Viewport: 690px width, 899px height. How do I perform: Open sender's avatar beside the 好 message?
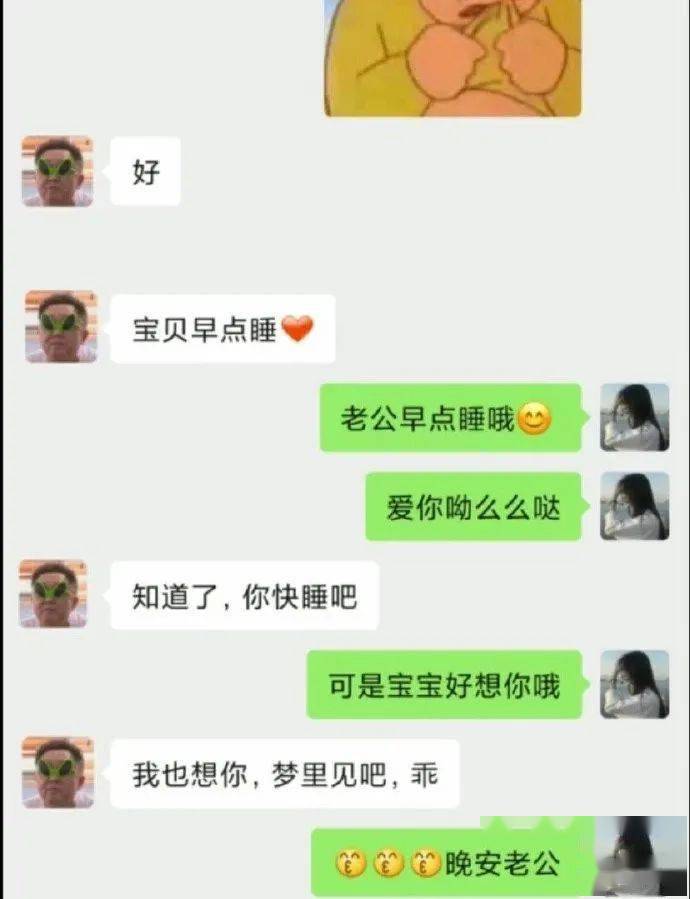58,172
